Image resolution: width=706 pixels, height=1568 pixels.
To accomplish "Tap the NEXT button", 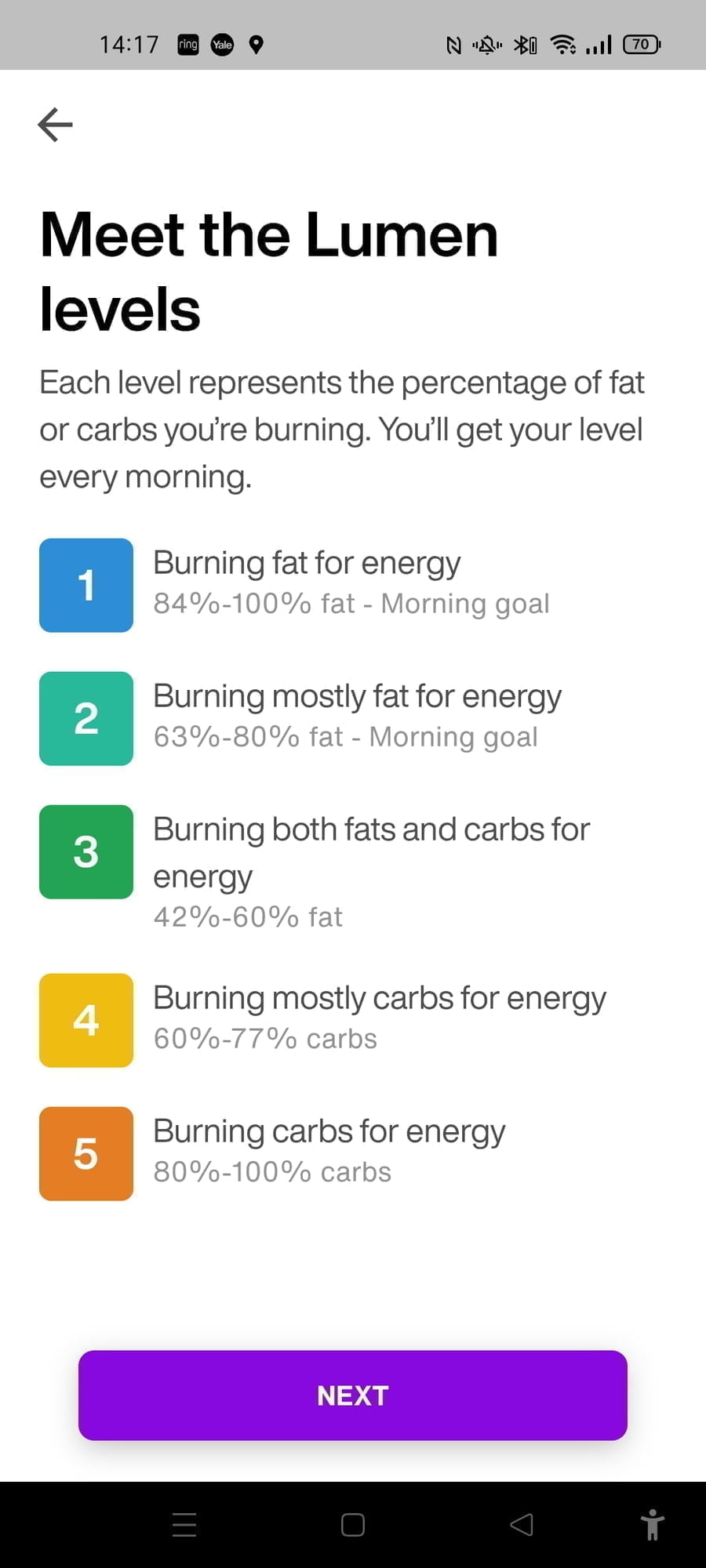I will coord(353,1395).
